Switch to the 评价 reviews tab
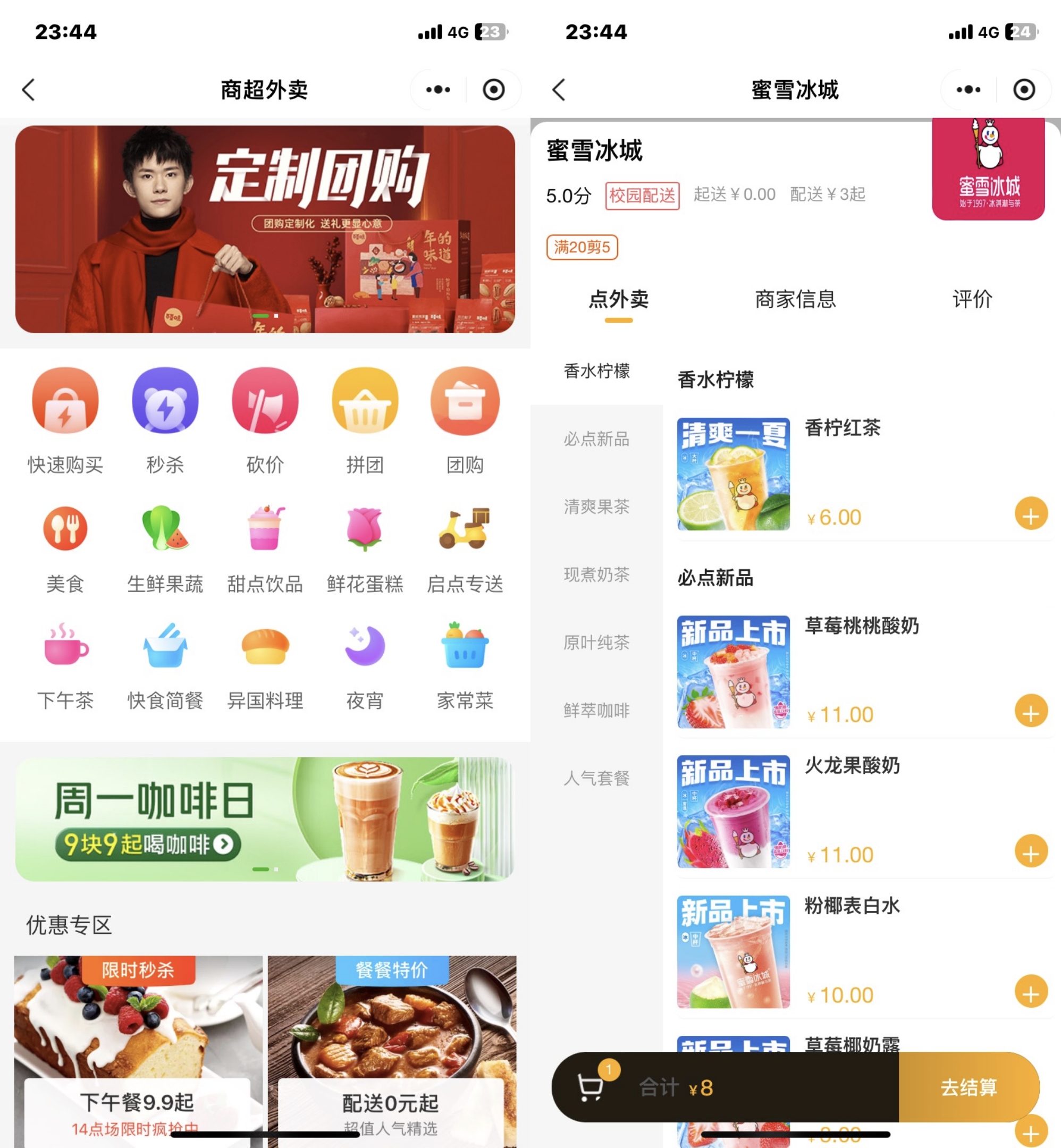 point(972,299)
